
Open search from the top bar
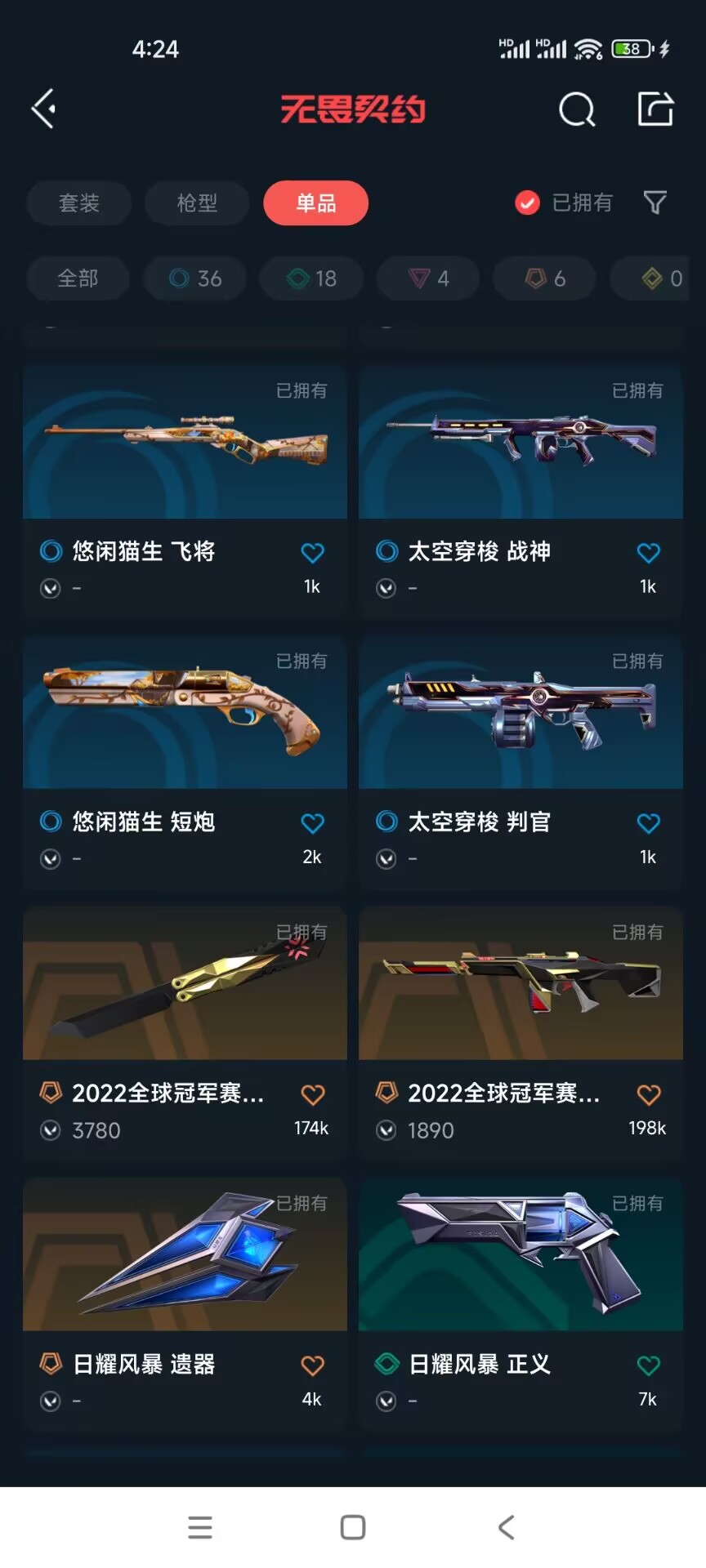click(577, 109)
